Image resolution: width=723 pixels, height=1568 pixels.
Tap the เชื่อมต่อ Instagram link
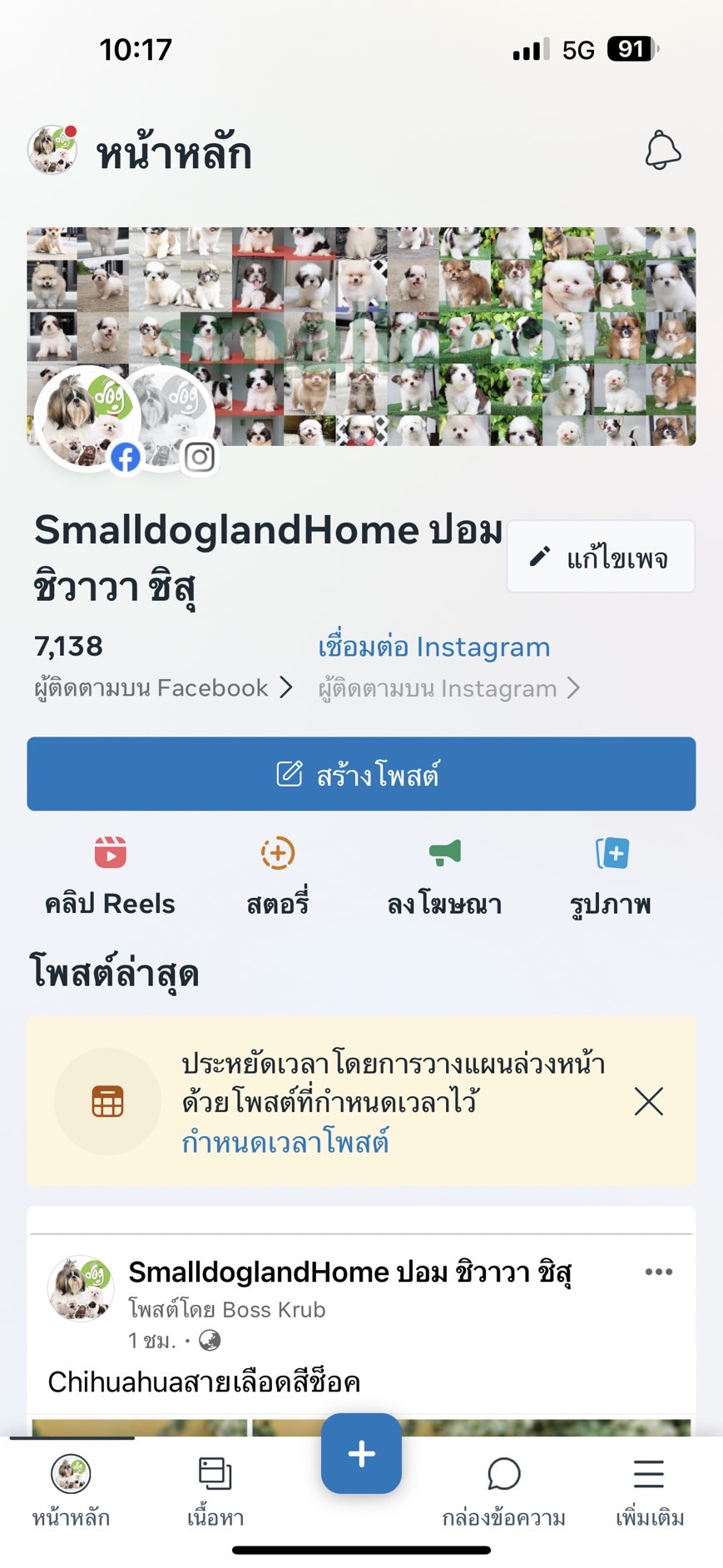click(x=433, y=647)
